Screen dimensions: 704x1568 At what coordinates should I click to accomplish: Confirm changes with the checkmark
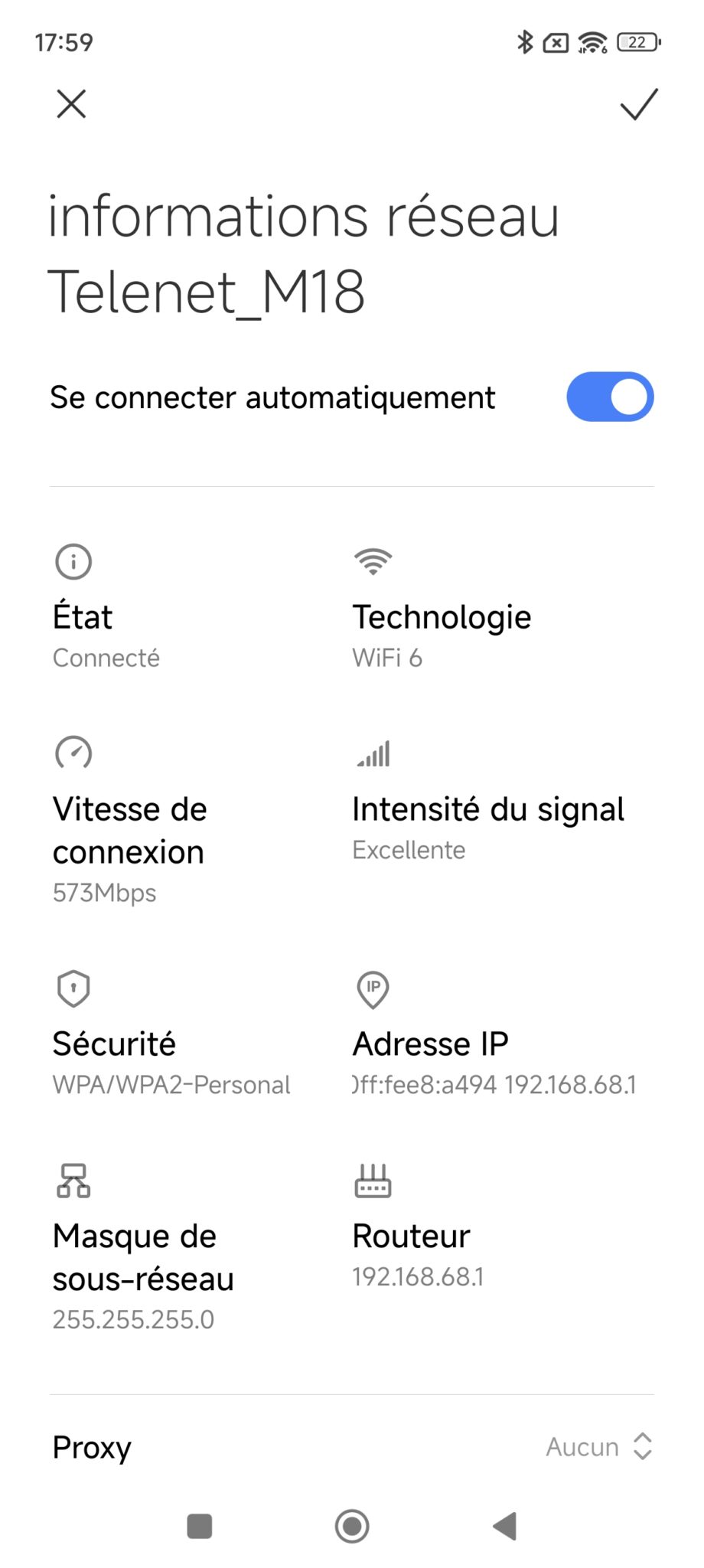(638, 104)
